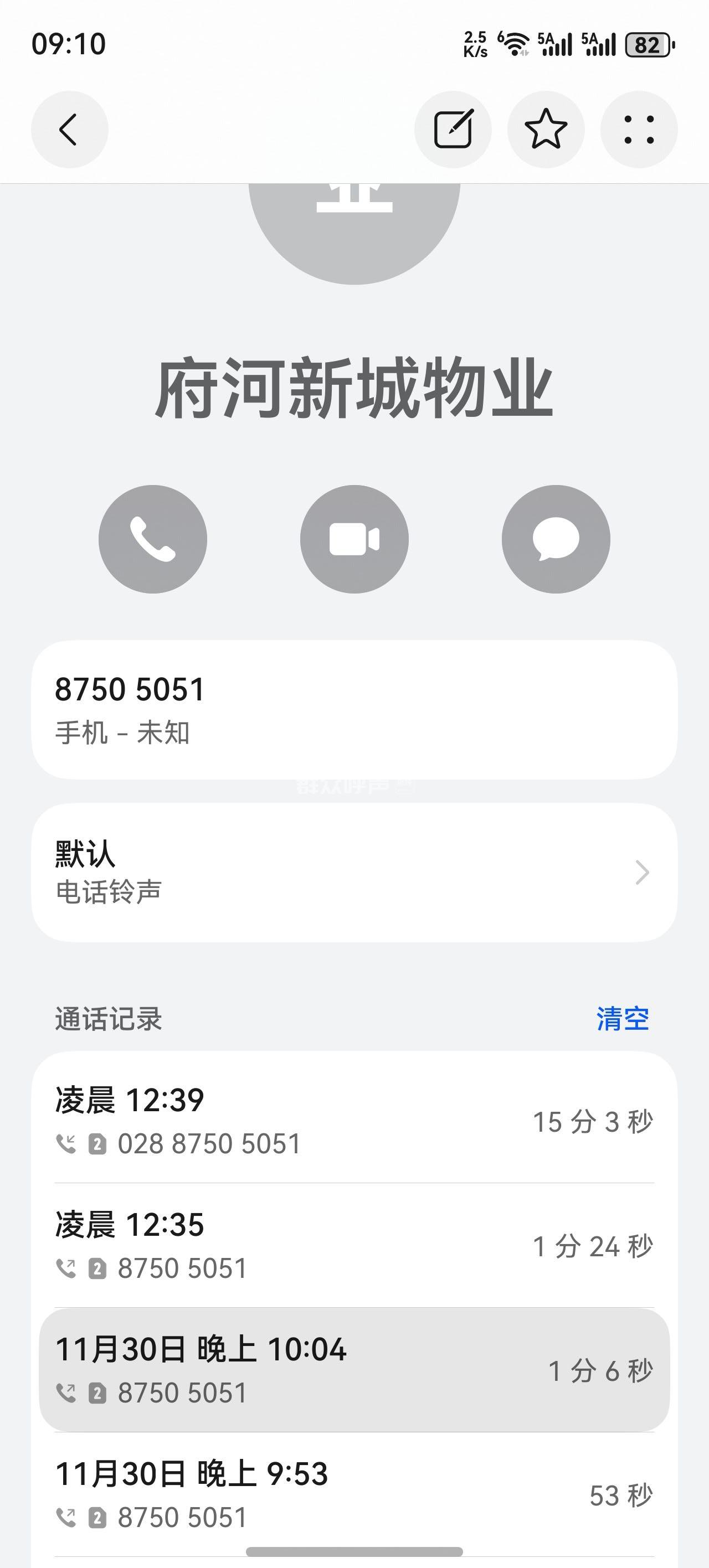Clear call history with 清空
The width and height of the screenshot is (709, 1568).
pyautogui.click(x=623, y=1019)
